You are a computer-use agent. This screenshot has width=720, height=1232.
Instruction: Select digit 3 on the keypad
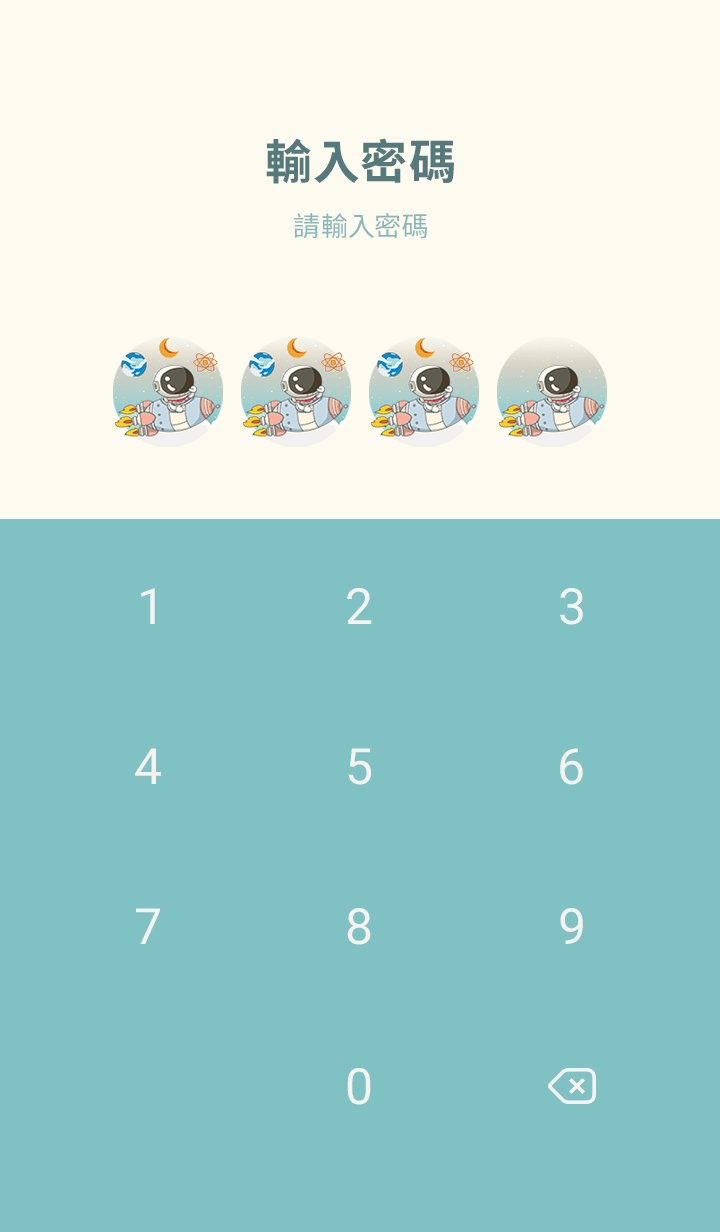click(x=571, y=607)
